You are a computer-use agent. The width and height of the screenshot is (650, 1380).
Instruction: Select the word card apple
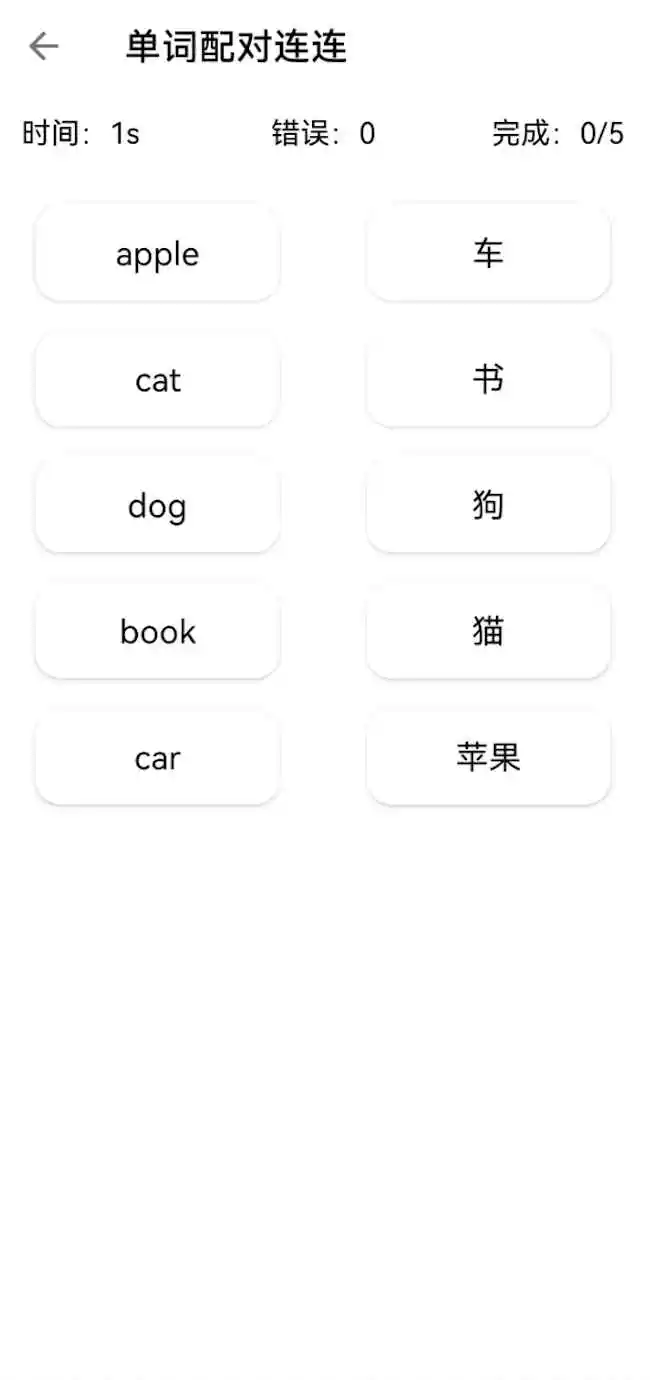(x=157, y=254)
